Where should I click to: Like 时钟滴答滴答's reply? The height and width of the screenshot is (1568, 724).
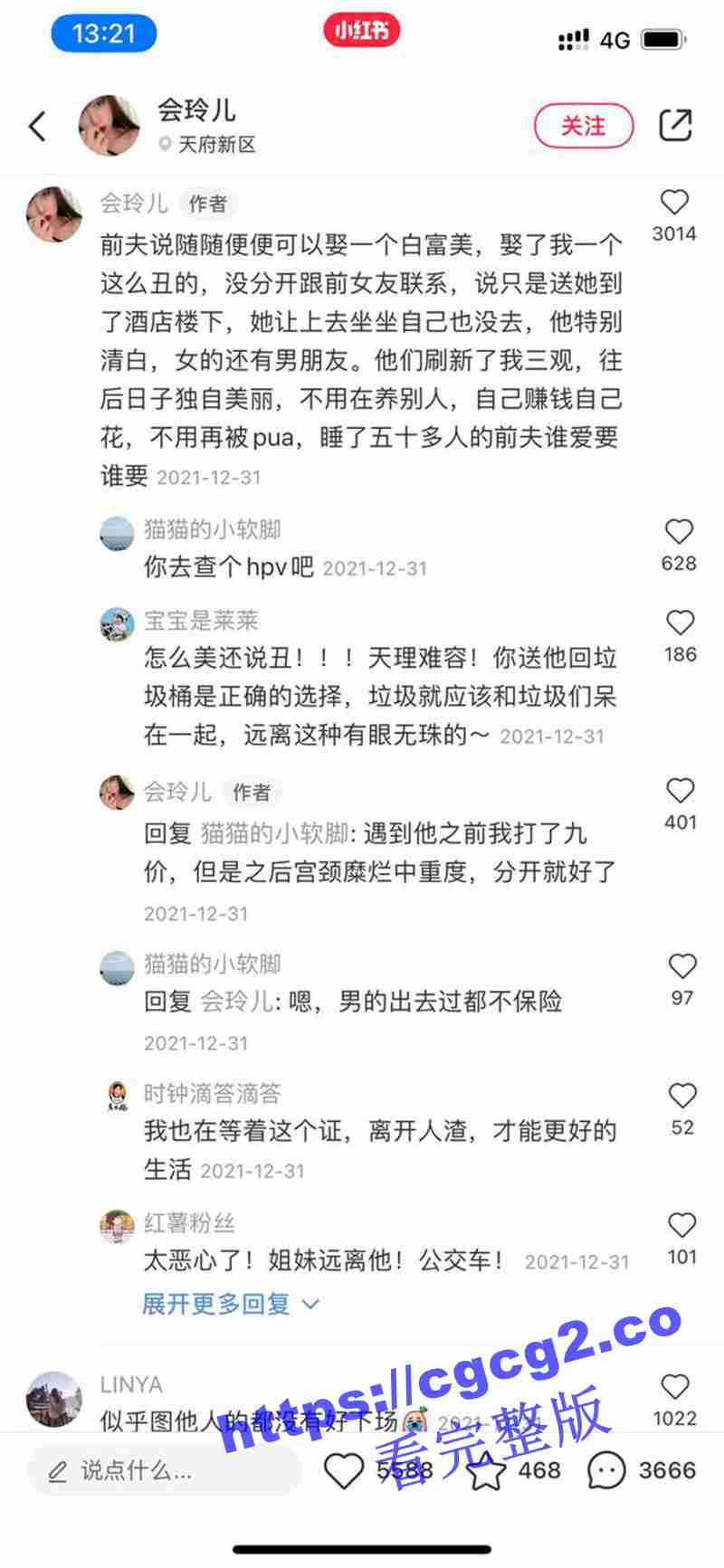pyautogui.click(x=682, y=1096)
